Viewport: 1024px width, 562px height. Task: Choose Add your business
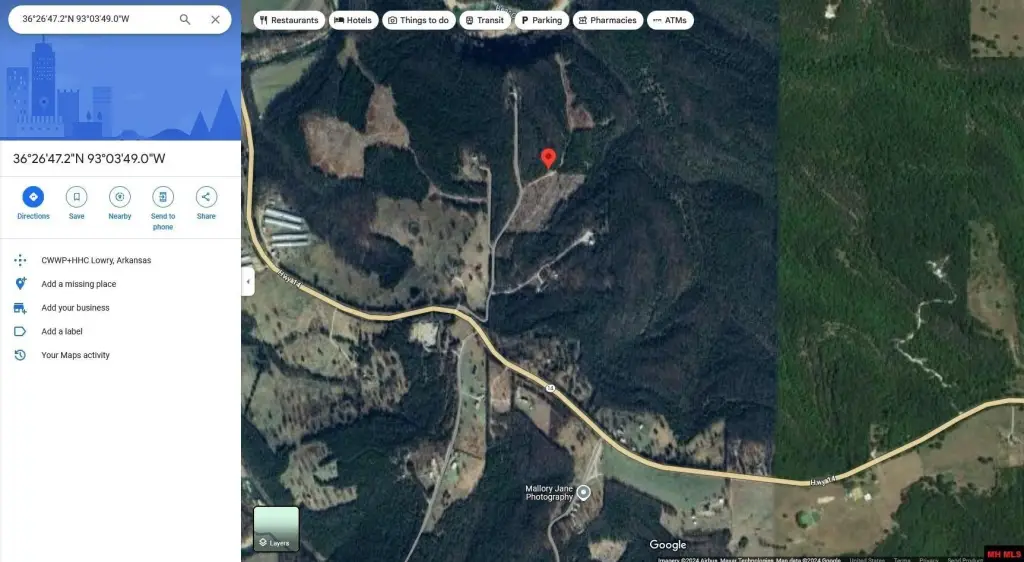pos(75,308)
